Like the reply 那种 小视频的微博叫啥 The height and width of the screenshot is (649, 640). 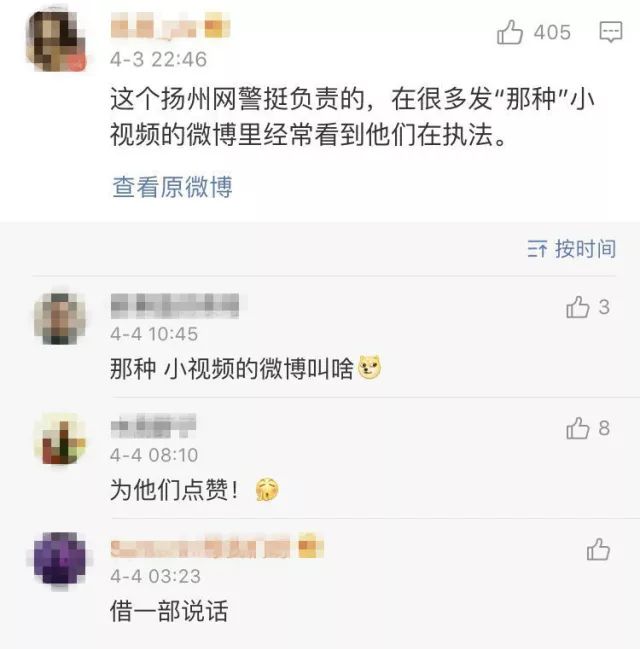(578, 308)
